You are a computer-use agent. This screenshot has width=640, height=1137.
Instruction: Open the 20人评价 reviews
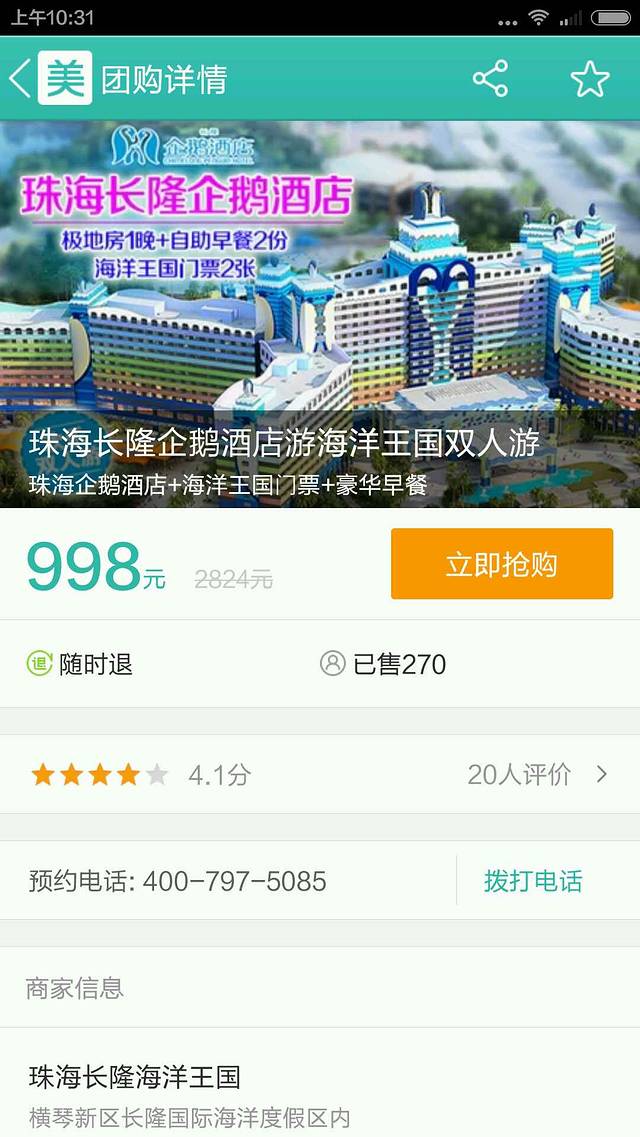click(x=536, y=774)
